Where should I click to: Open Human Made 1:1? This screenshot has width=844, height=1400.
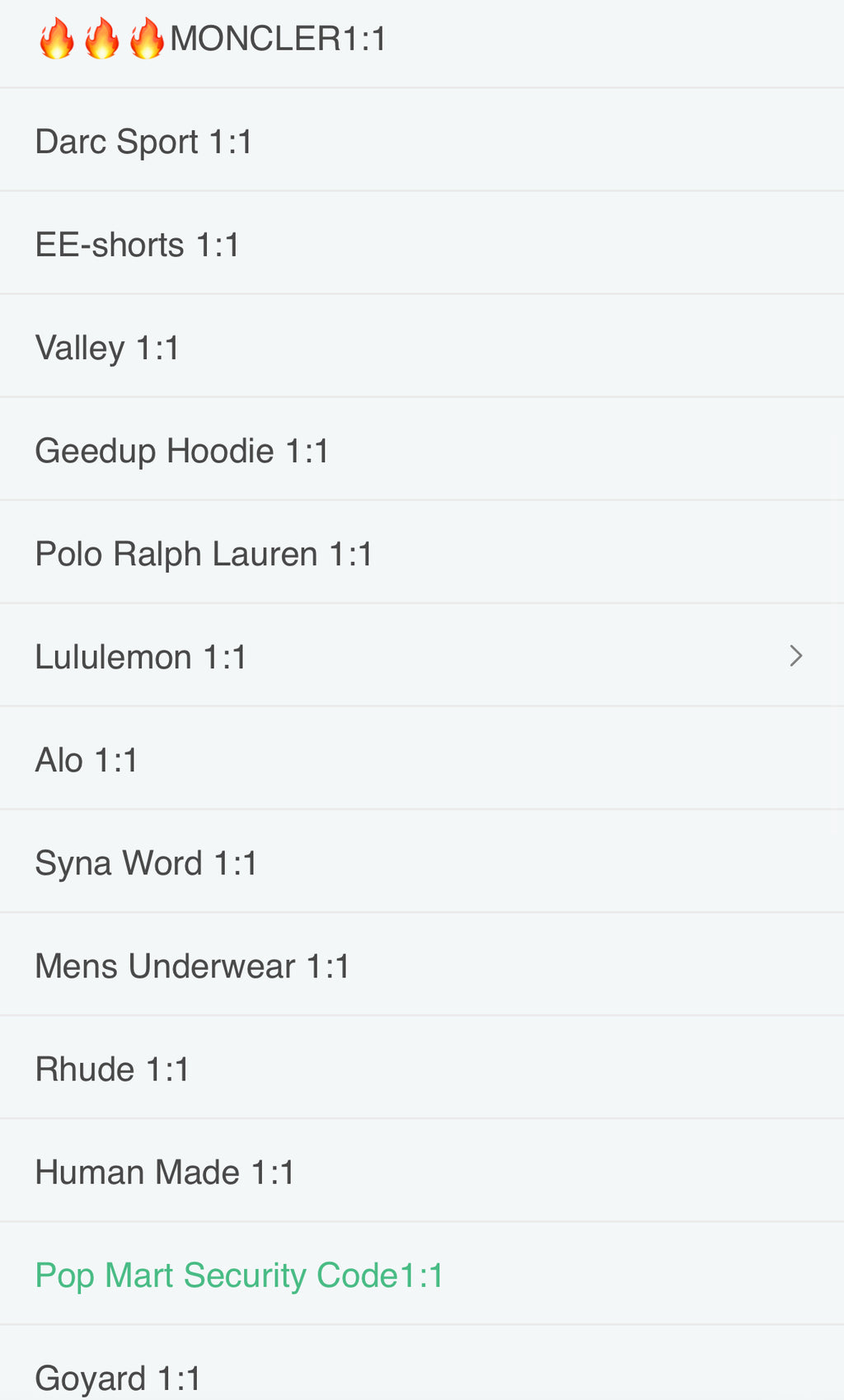pyautogui.click(x=165, y=1172)
